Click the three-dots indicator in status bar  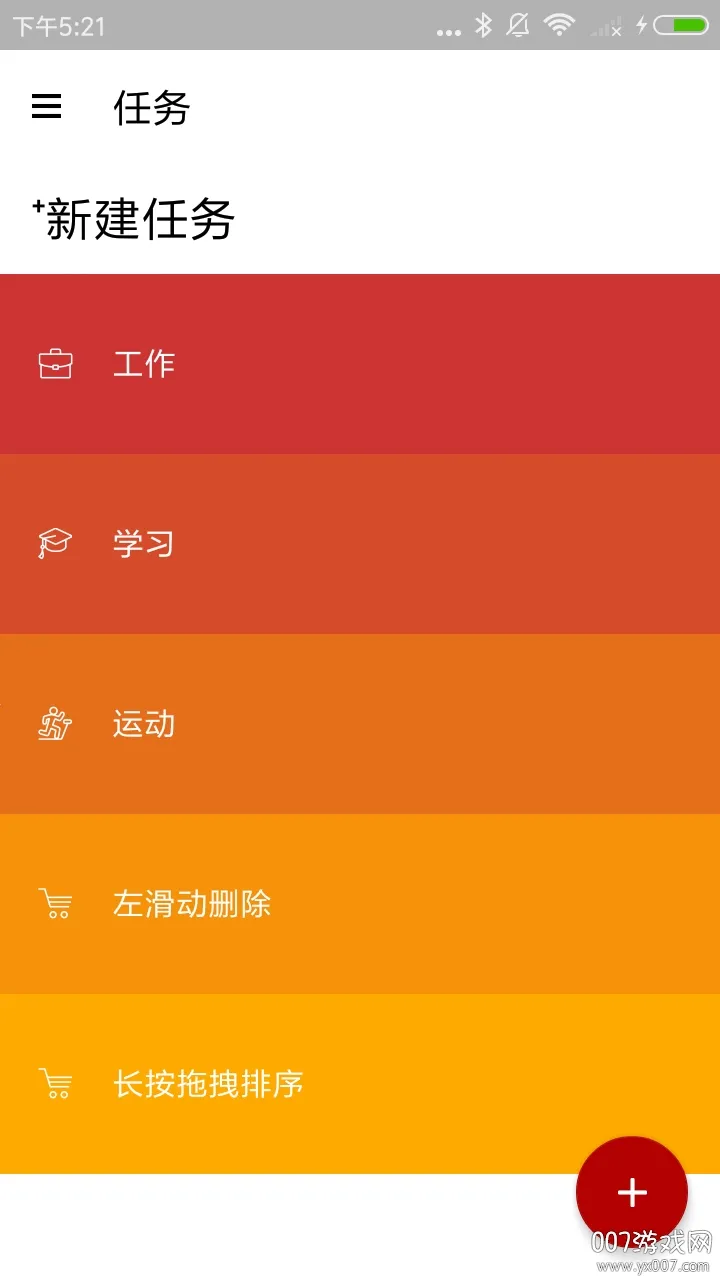(x=447, y=30)
